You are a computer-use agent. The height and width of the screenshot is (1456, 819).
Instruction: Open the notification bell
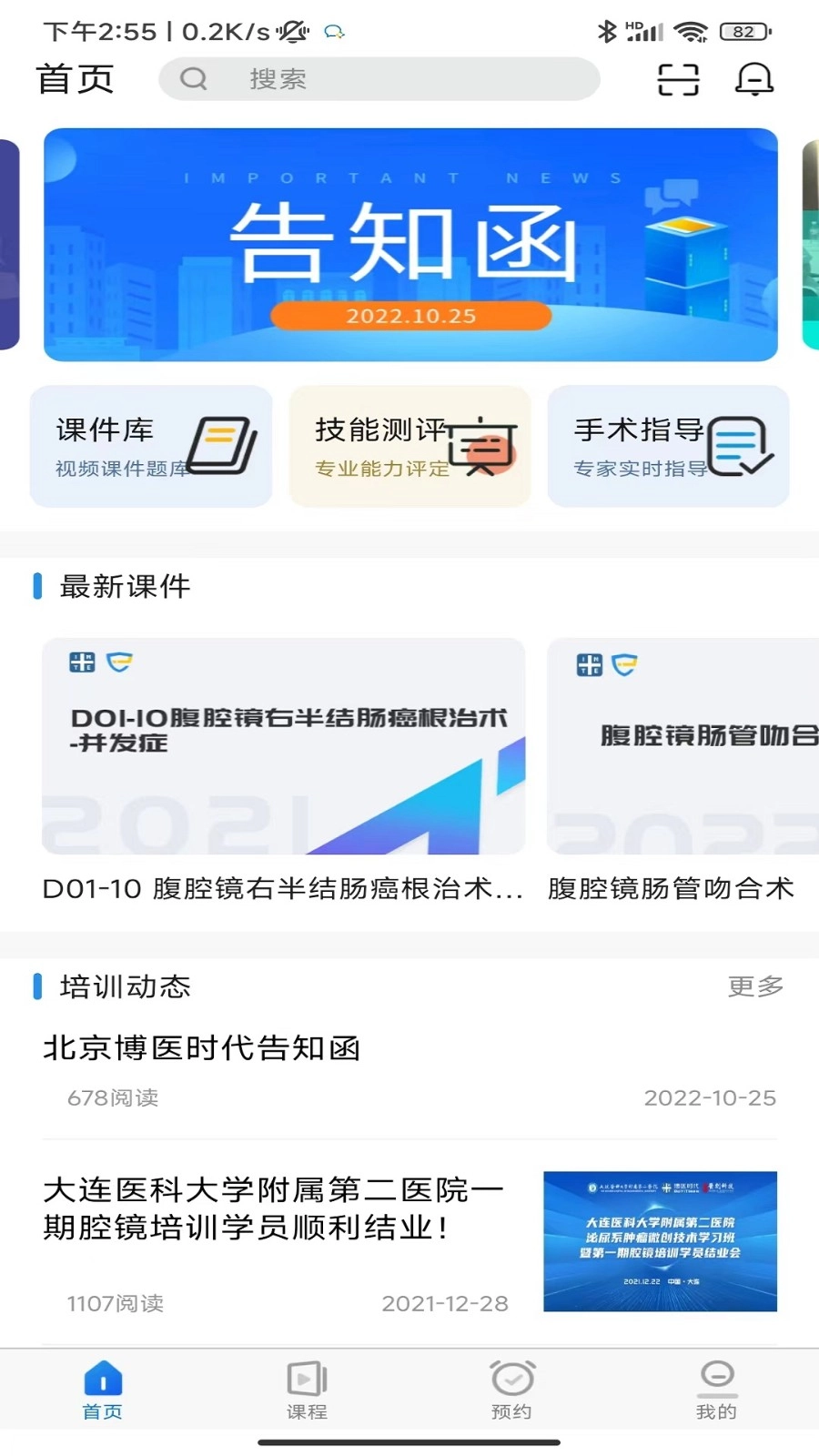(x=753, y=79)
